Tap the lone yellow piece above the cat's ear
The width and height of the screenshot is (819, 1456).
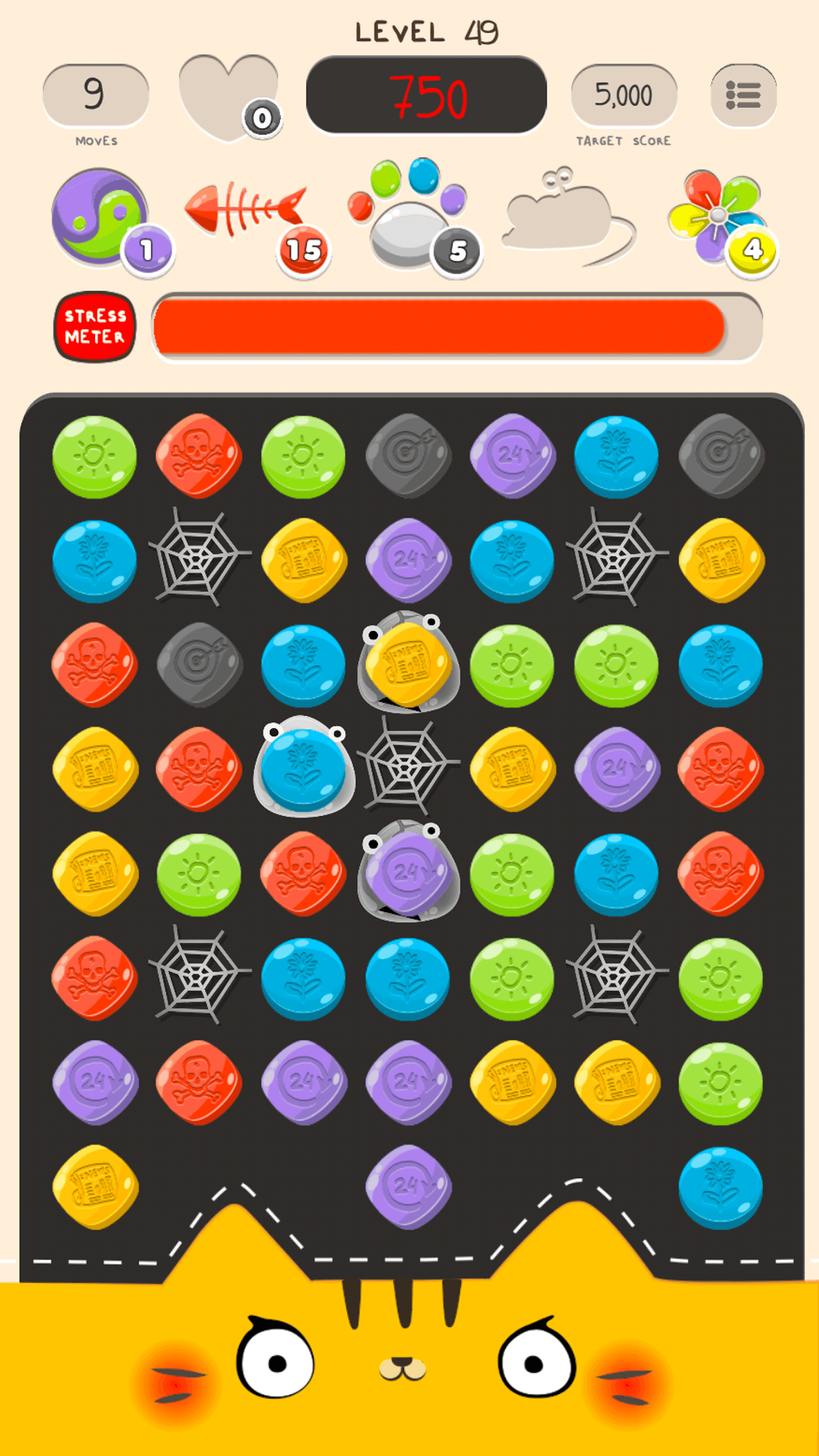click(x=95, y=1187)
